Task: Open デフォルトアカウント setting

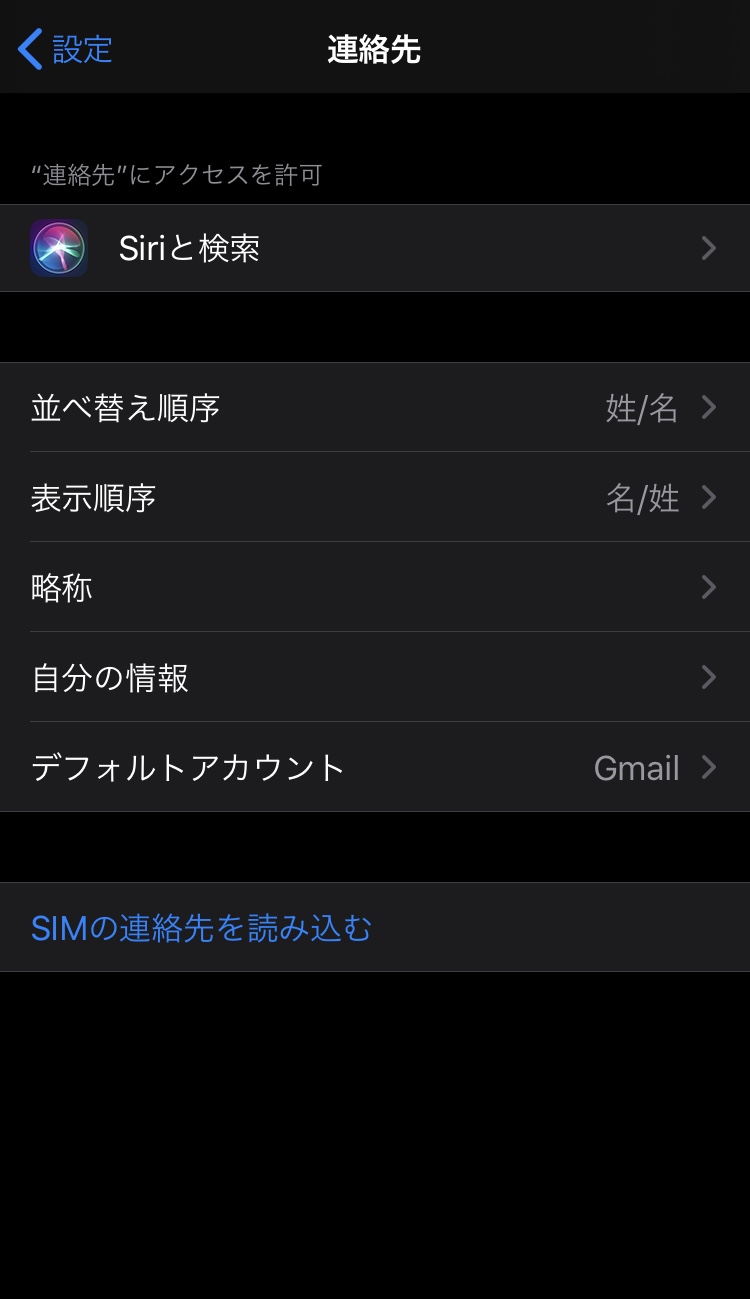Action: click(x=375, y=768)
